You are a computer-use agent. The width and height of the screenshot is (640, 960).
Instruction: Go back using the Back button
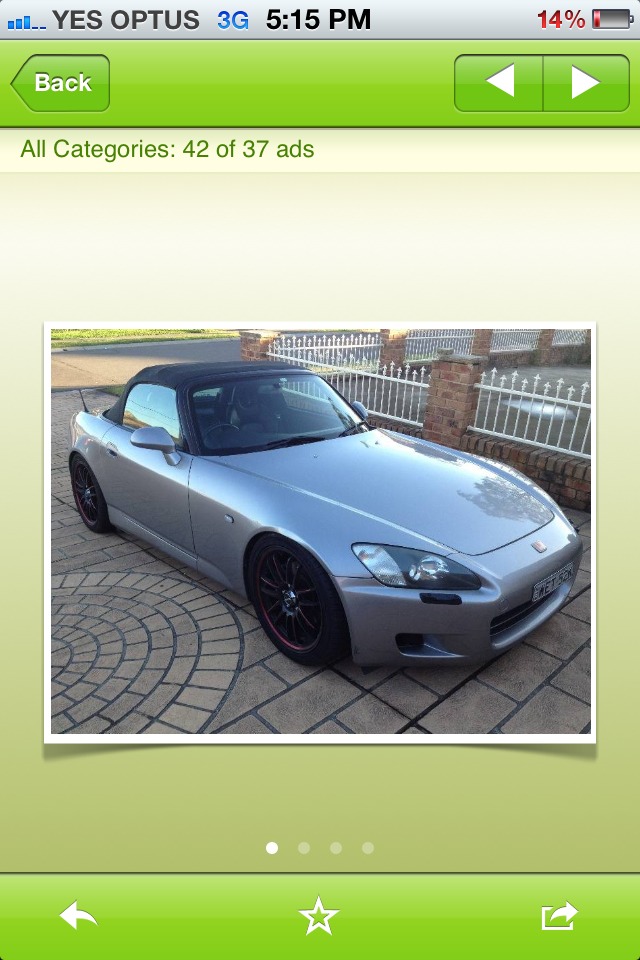(x=61, y=83)
